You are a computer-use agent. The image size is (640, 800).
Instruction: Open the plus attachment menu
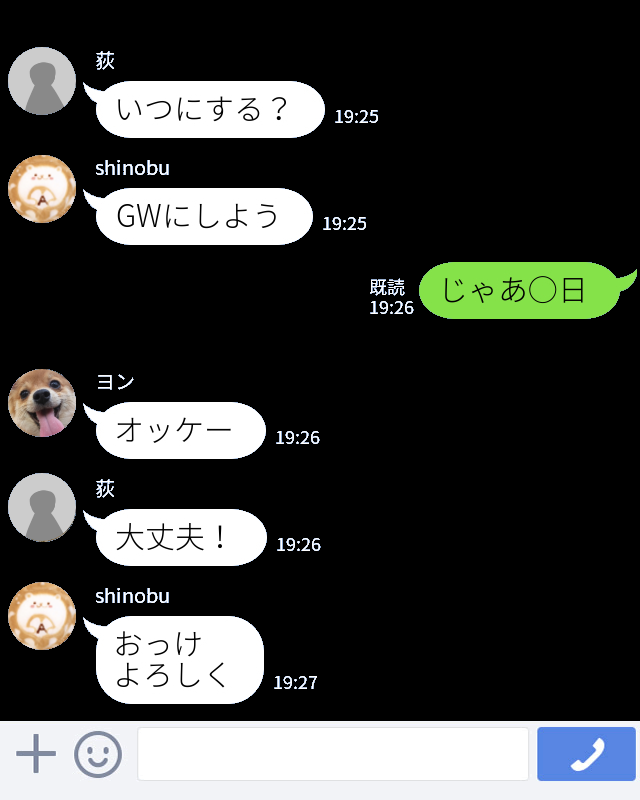point(36,754)
